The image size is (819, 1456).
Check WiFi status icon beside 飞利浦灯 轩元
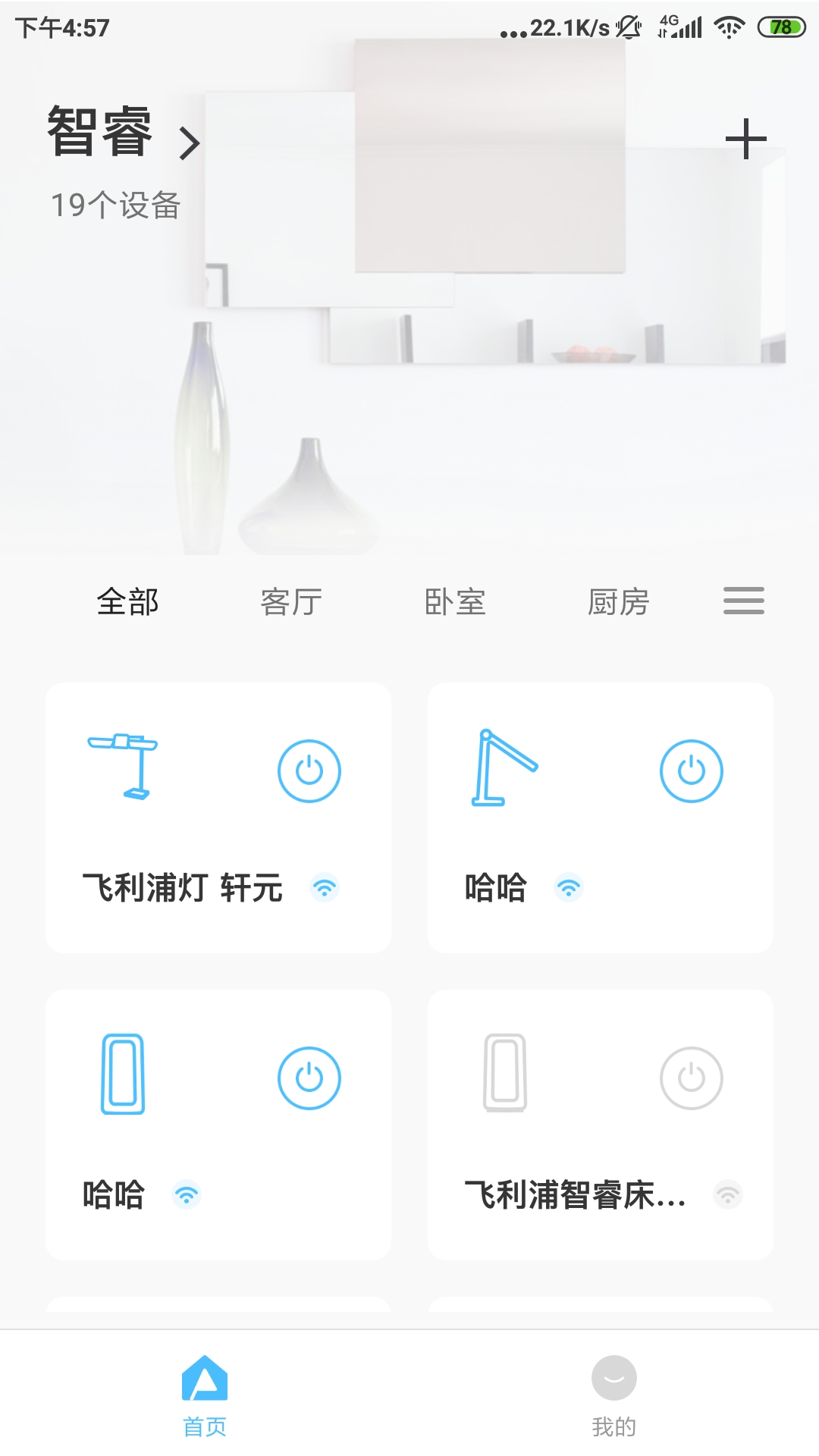(325, 888)
